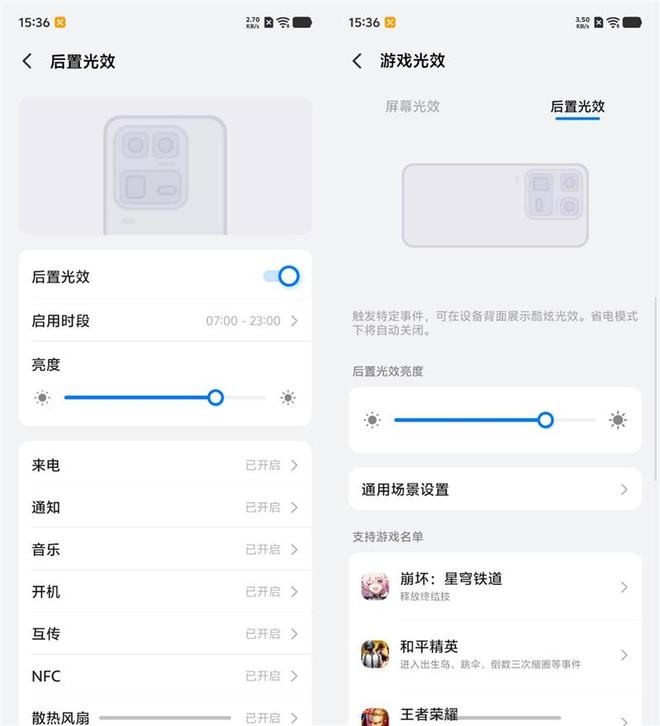Viewport: 660px width, 726px height.
Task: Turn off the 后置光效 switch
Action: (282, 276)
